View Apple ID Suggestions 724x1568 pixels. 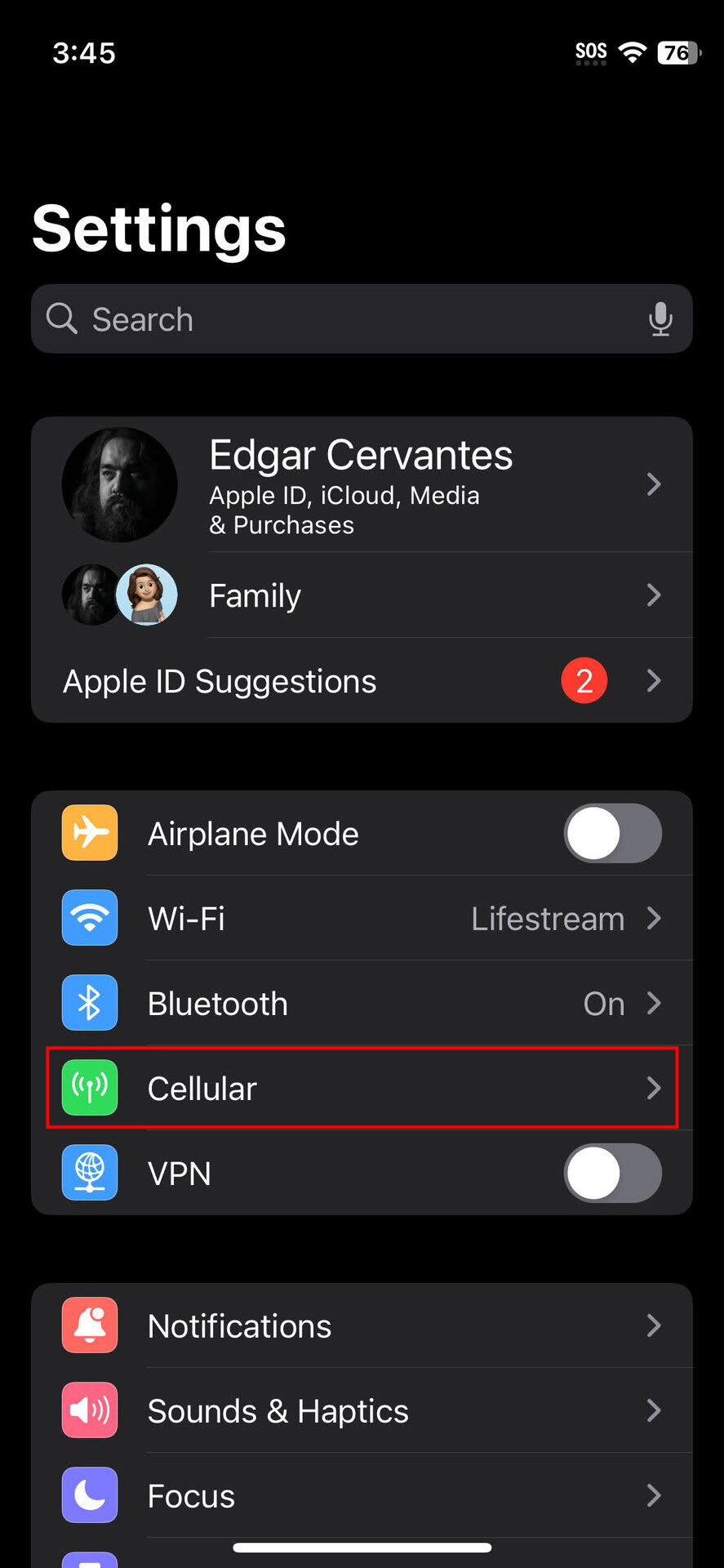[x=362, y=681]
